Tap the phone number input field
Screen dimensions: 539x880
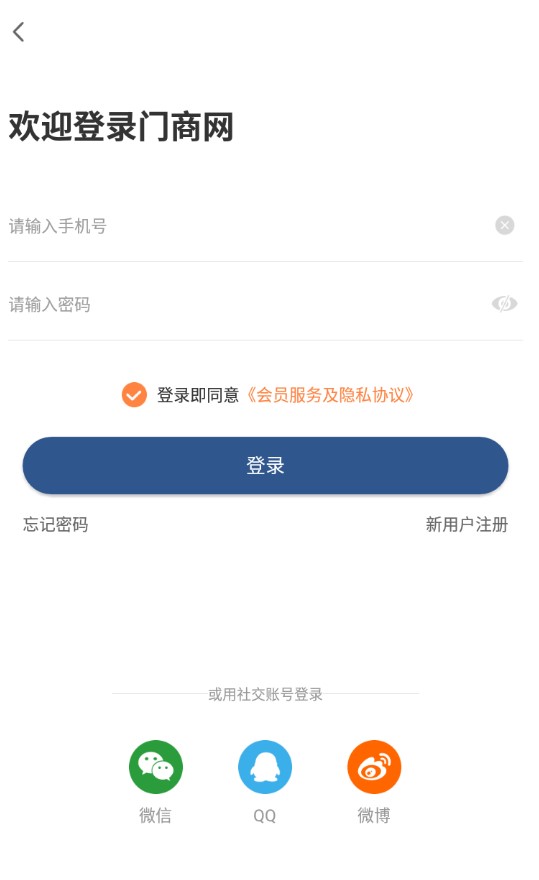point(247,226)
